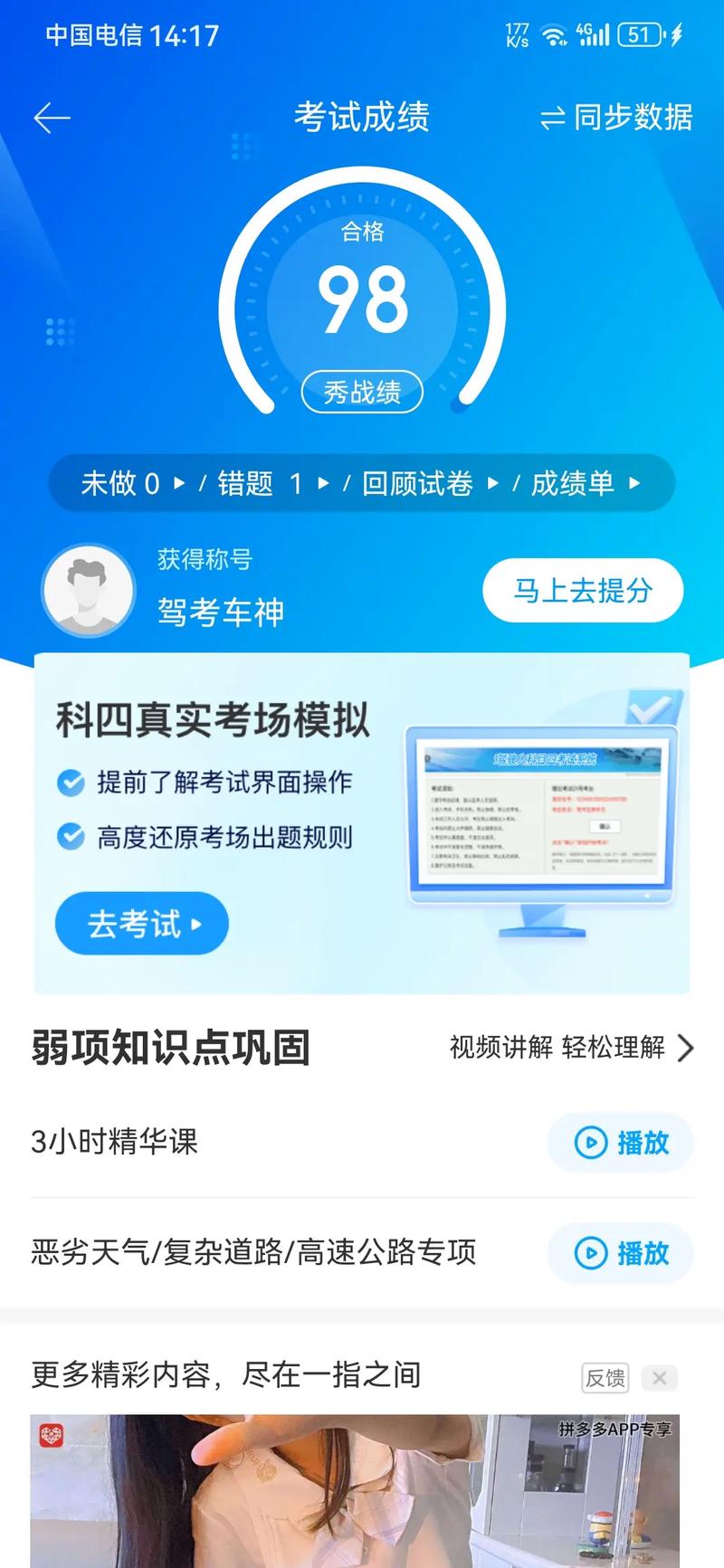Dismiss the ad with the X button
The height and width of the screenshot is (1568, 724).
click(x=660, y=1378)
